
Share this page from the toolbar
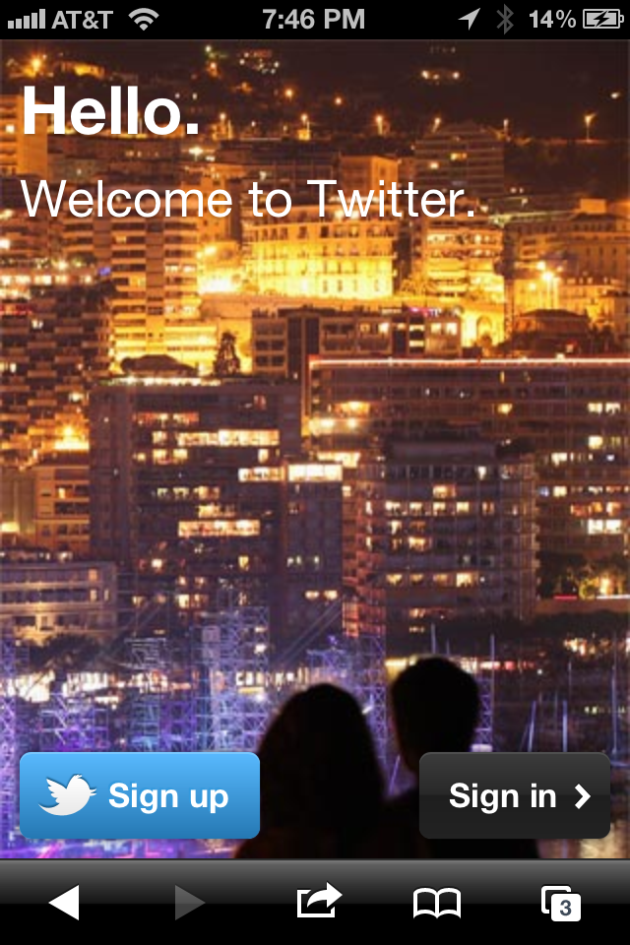coord(318,902)
